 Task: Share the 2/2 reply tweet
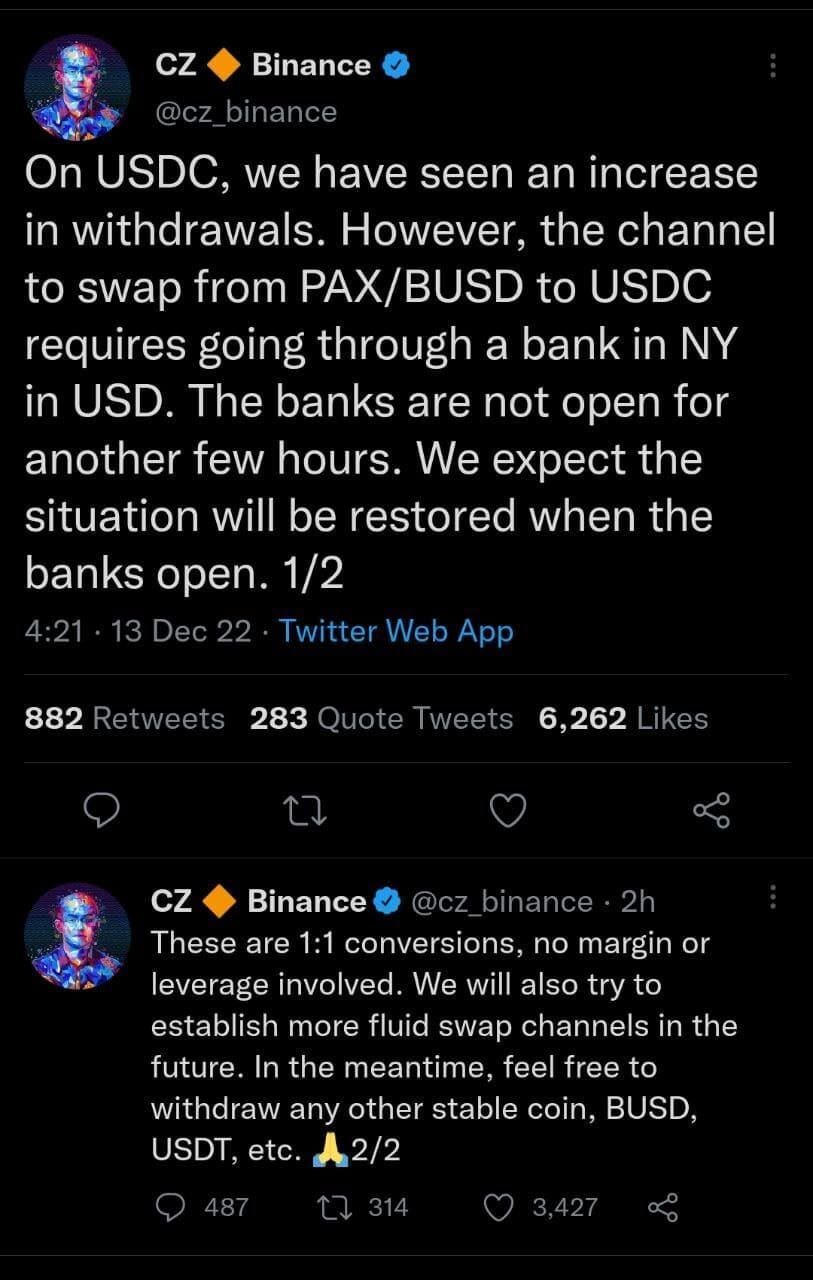[x=662, y=1207]
